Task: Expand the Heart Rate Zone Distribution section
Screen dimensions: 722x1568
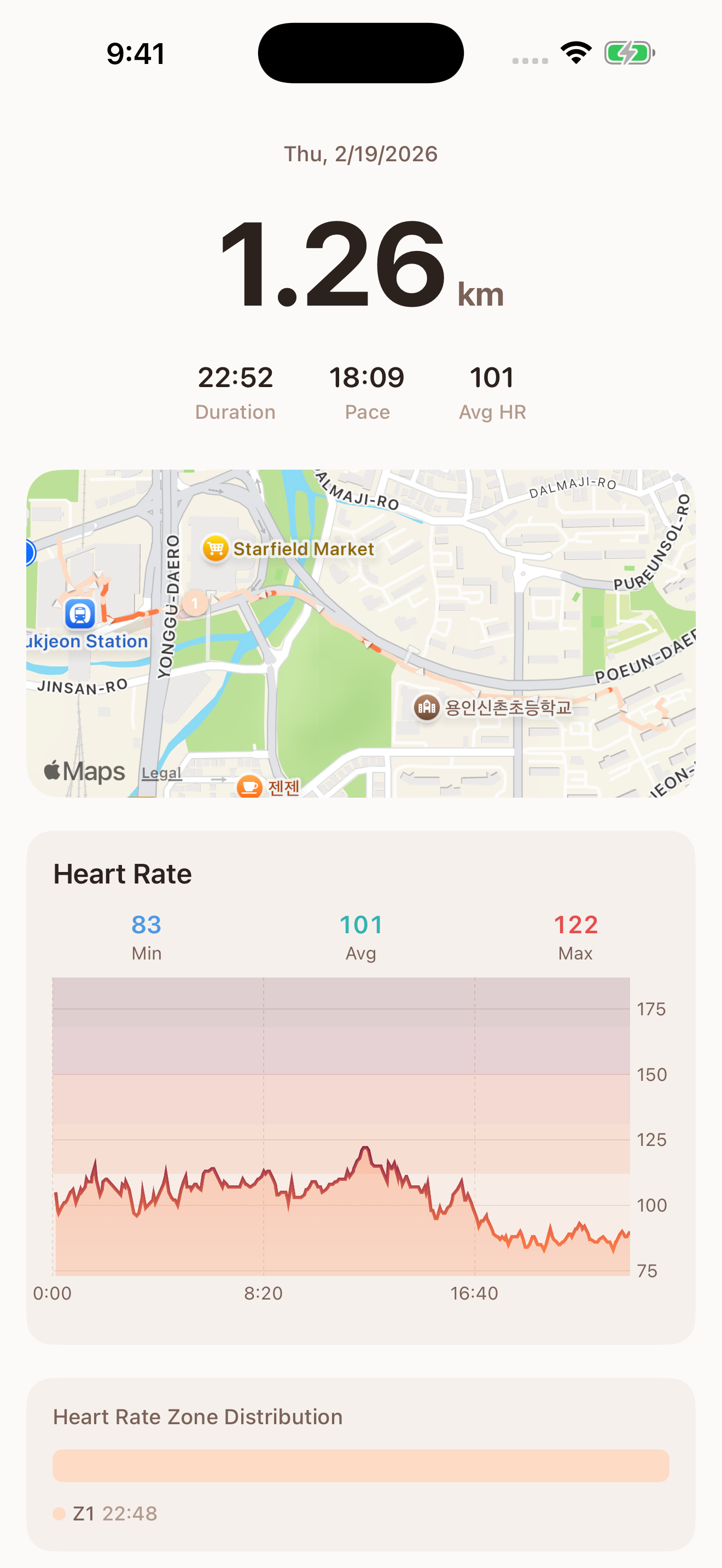Action: (197, 1417)
